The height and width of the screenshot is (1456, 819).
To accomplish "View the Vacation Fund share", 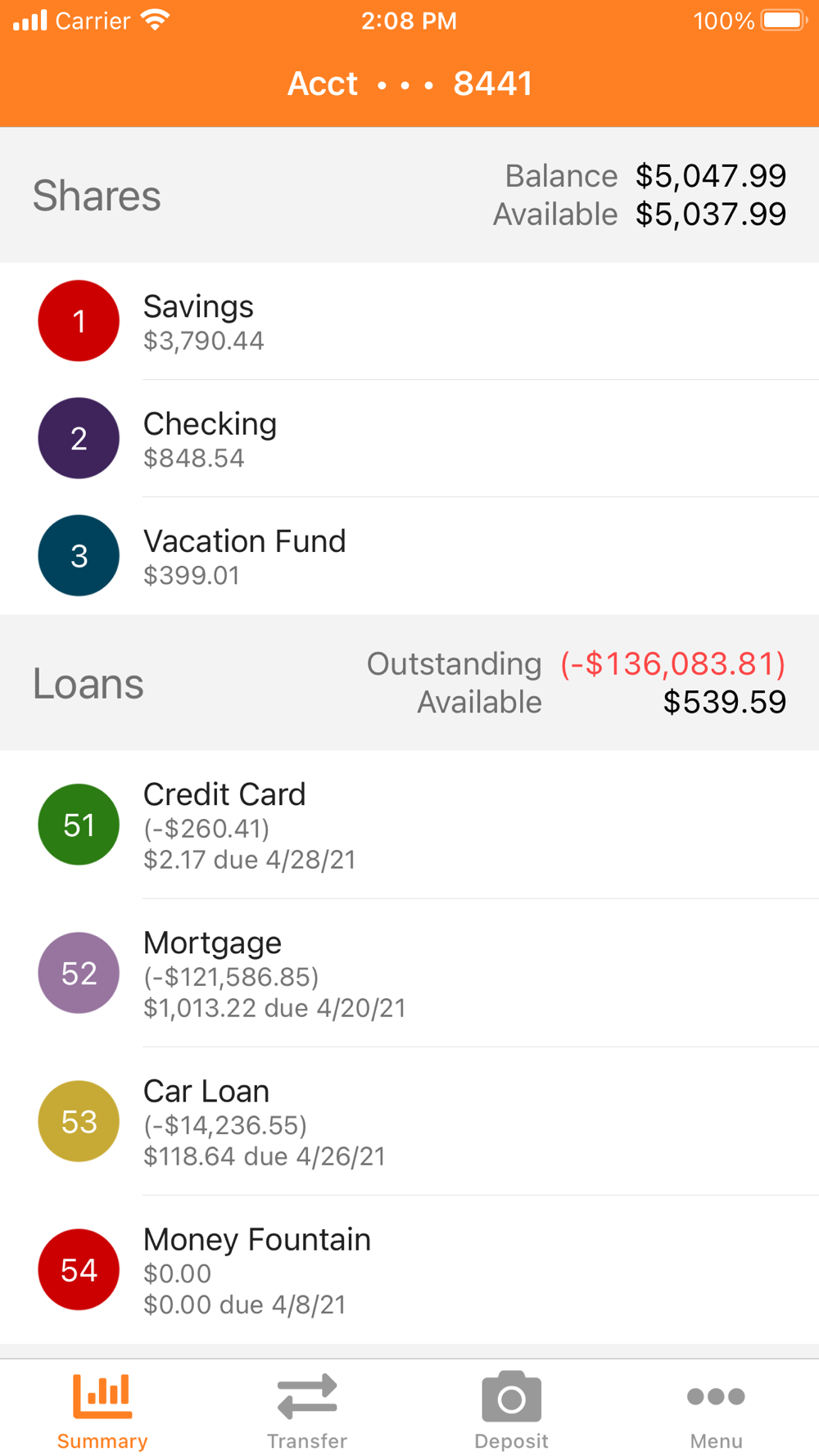I will [x=409, y=556].
